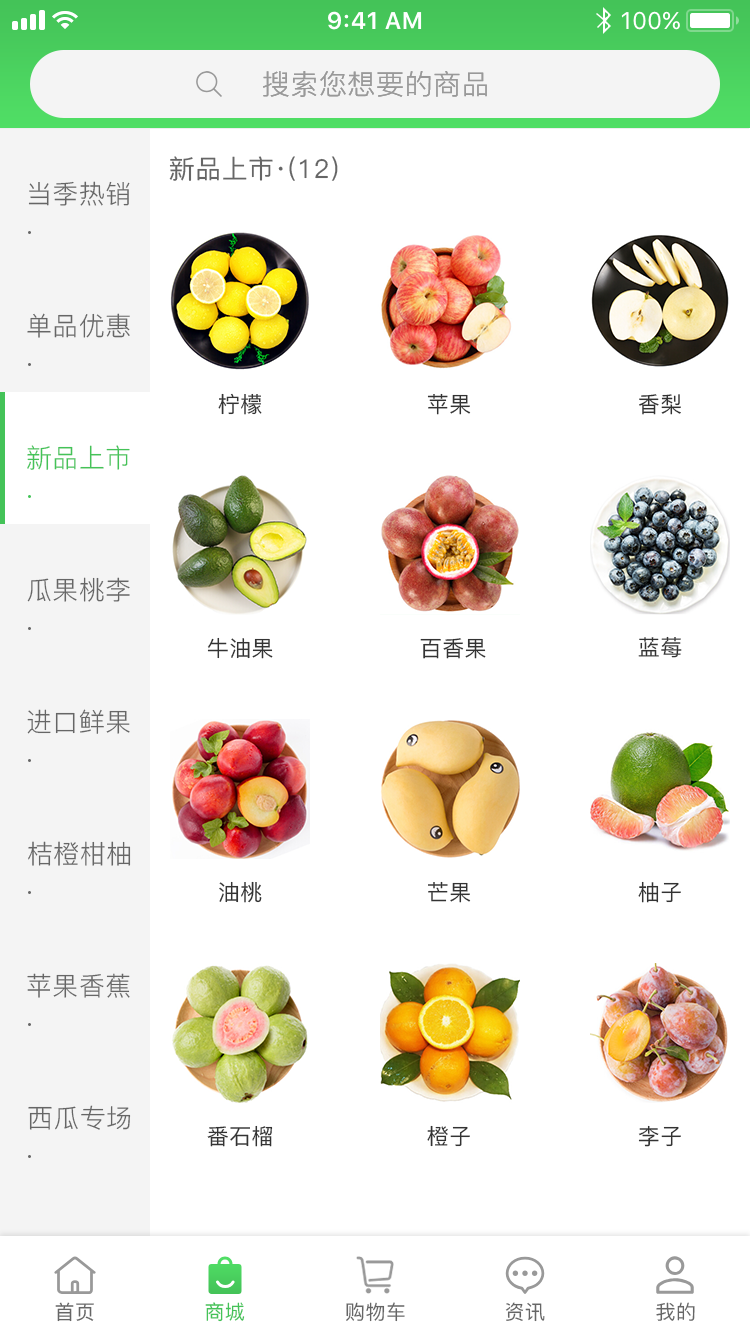The height and width of the screenshot is (1334, 750).
Task: Switch to the 西瓜专场 category
Action: [75, 1118]
